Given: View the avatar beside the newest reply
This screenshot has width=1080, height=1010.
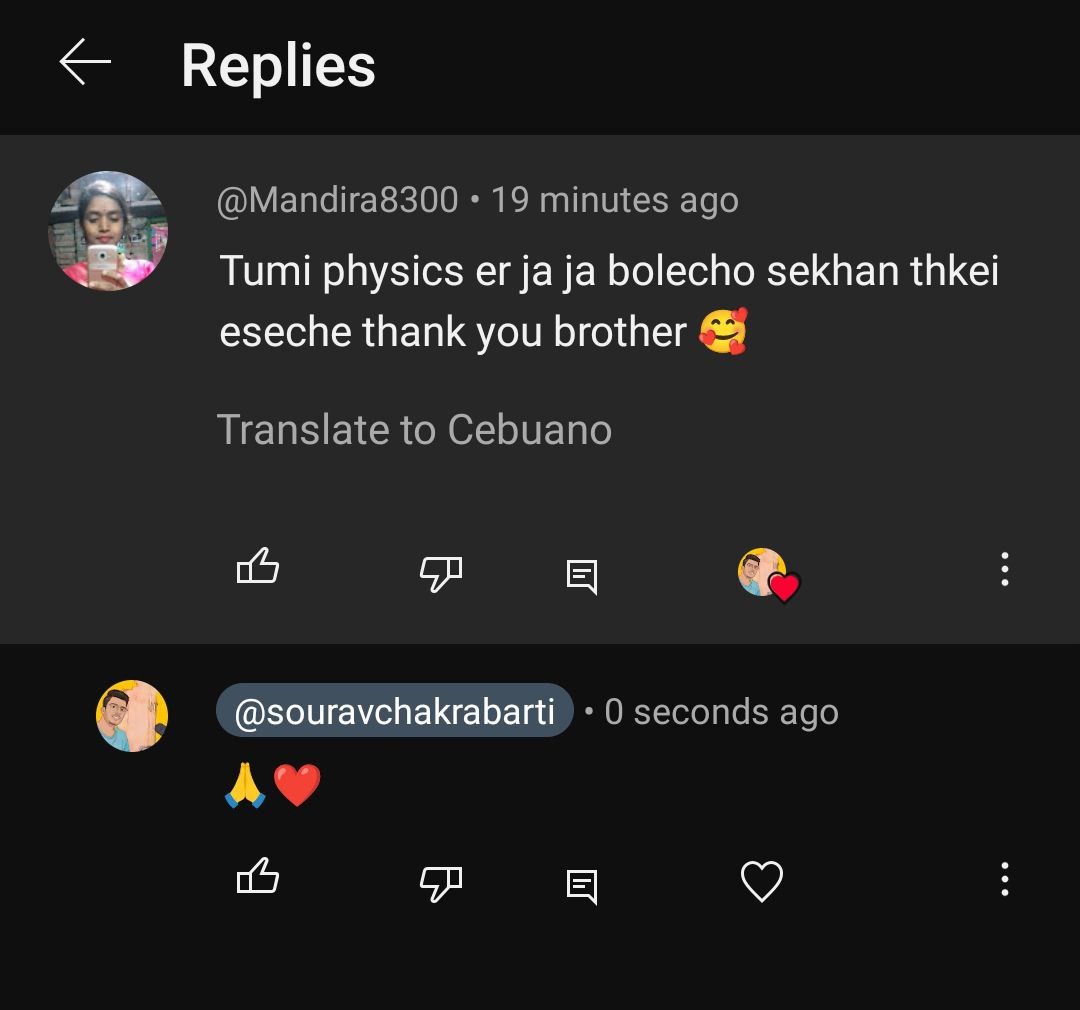Looking at the screenshot, I should 132,716.
